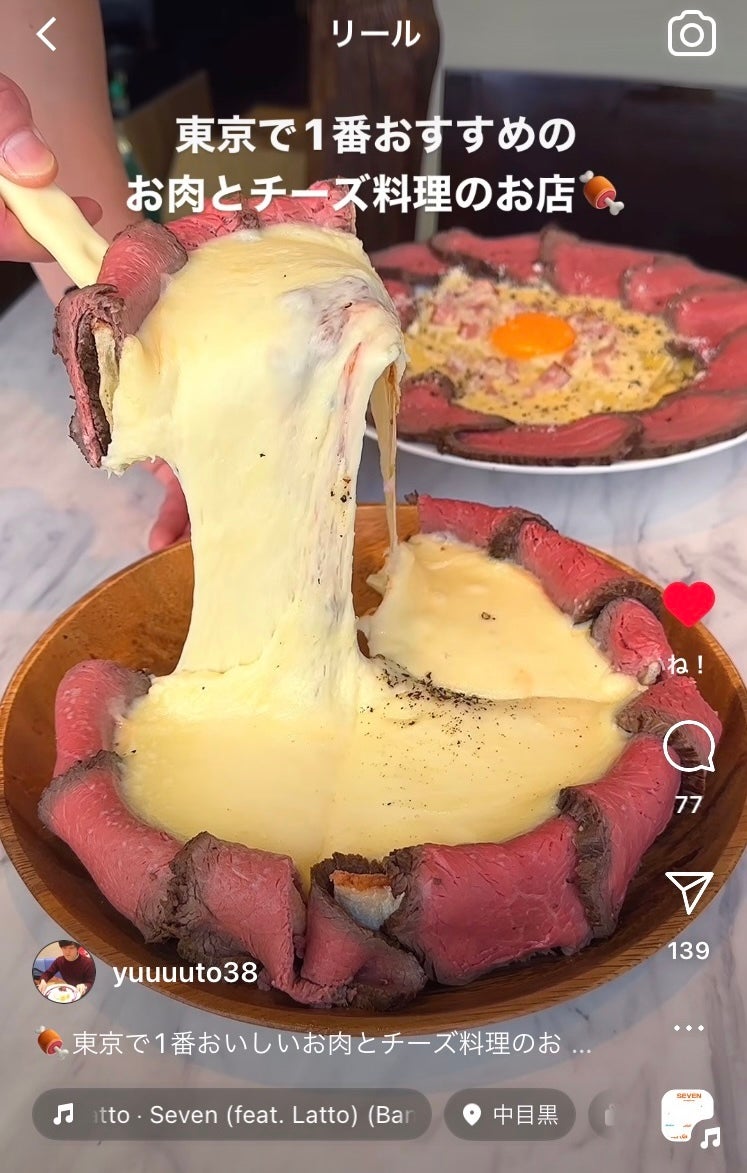The image size is (747, 1173).
Task: Open the comments on this reel
Action: click(x=689, y=747)
